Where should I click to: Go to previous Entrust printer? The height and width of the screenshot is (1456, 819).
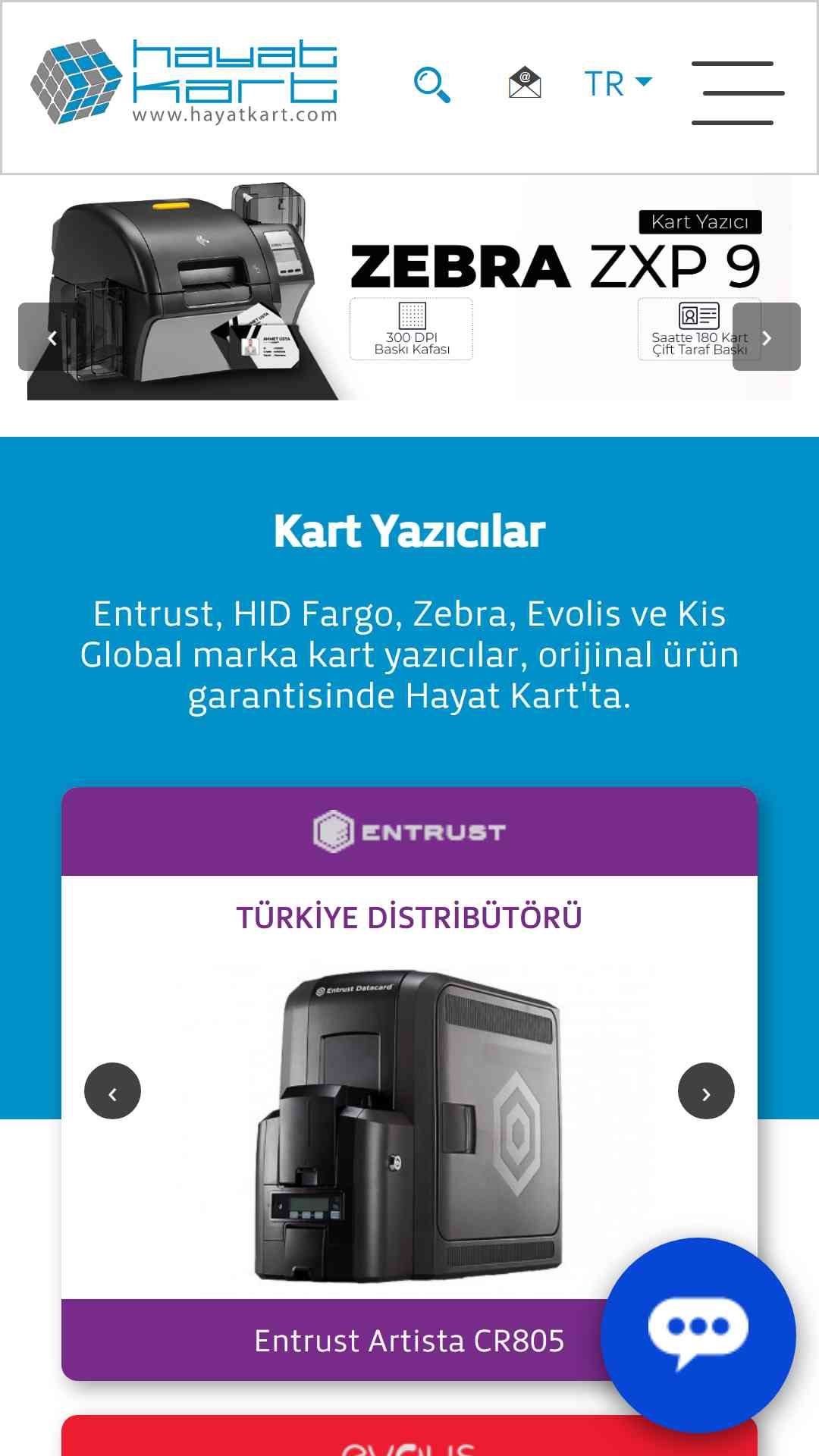112,1091
